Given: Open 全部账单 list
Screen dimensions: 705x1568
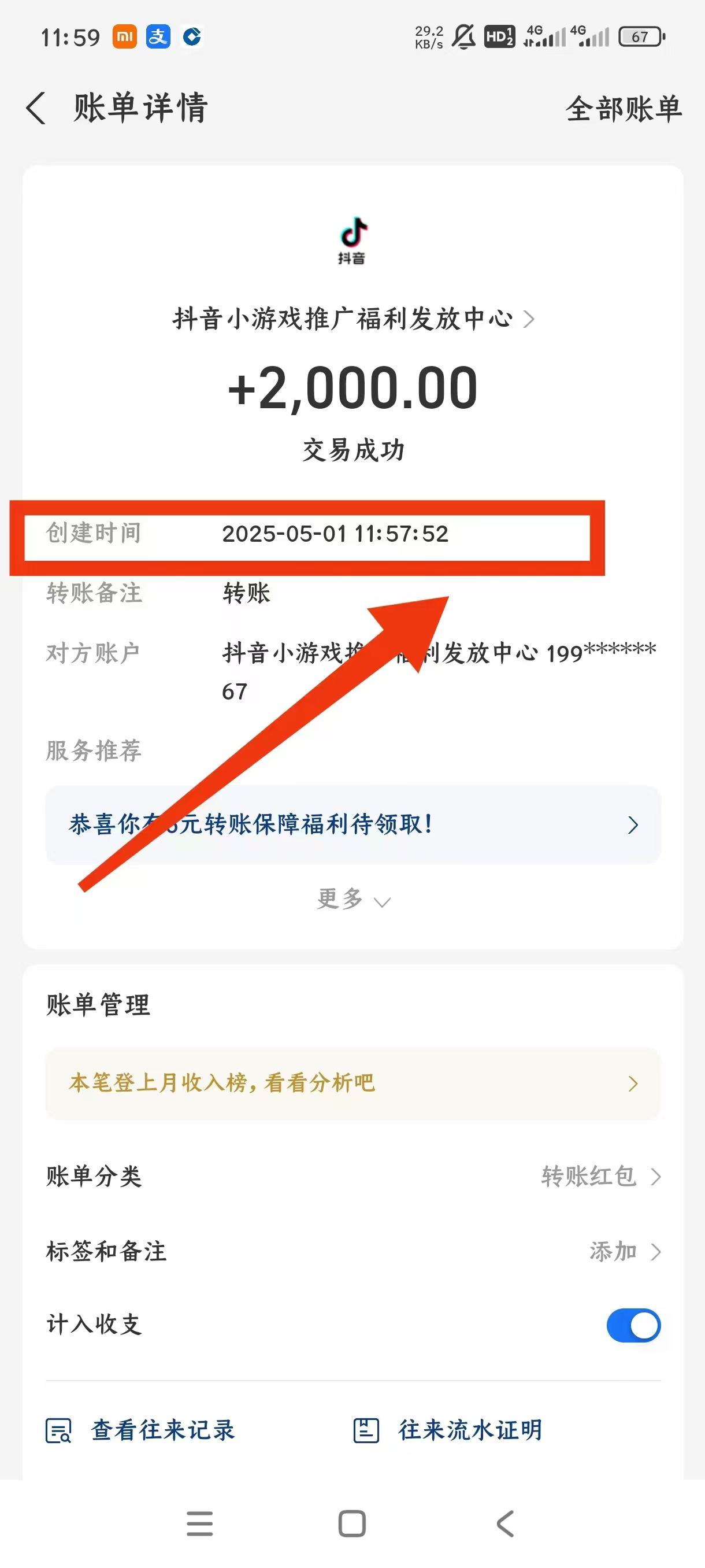Looking at the screenshot, I should pos(623,109).
